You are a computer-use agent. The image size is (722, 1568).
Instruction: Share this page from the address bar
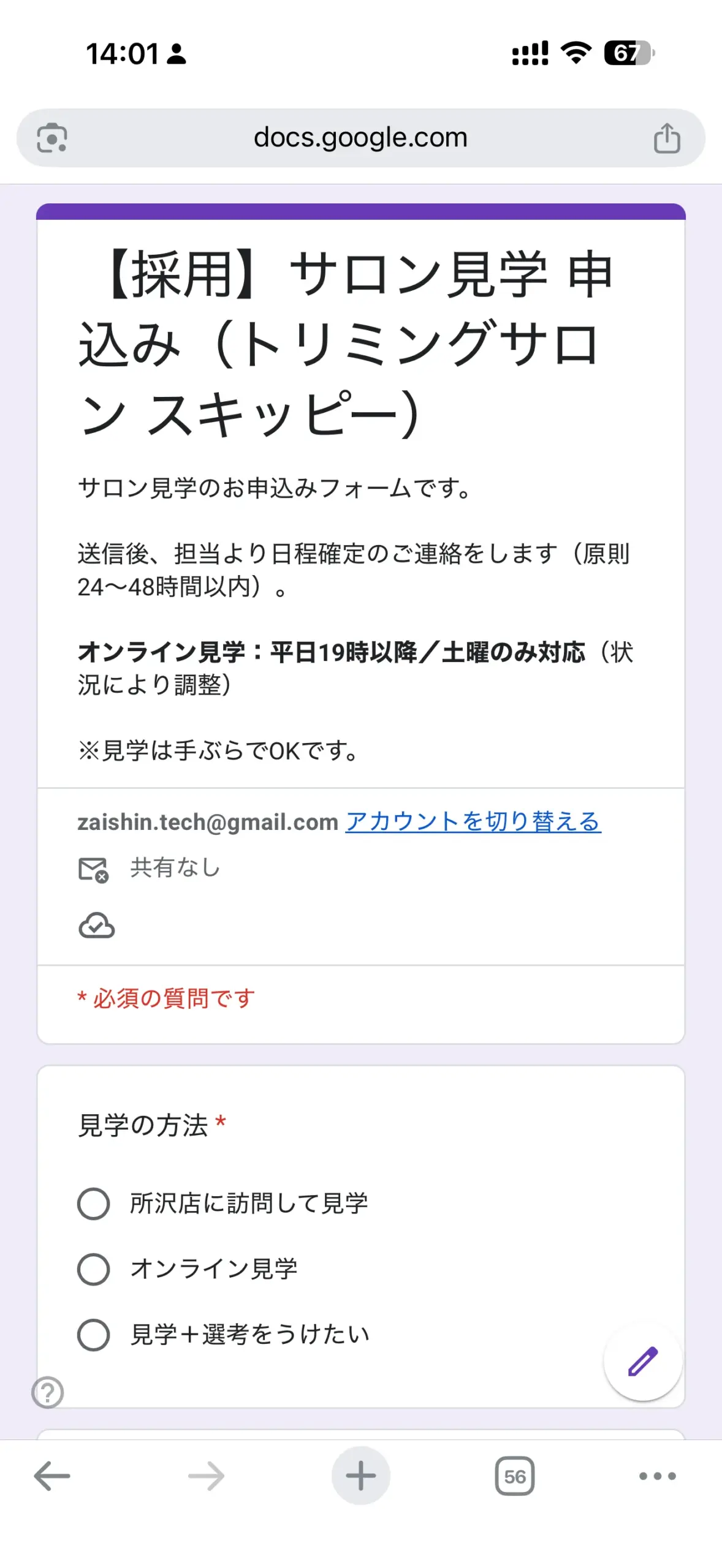pyautogui.click(x=667, y=138)
